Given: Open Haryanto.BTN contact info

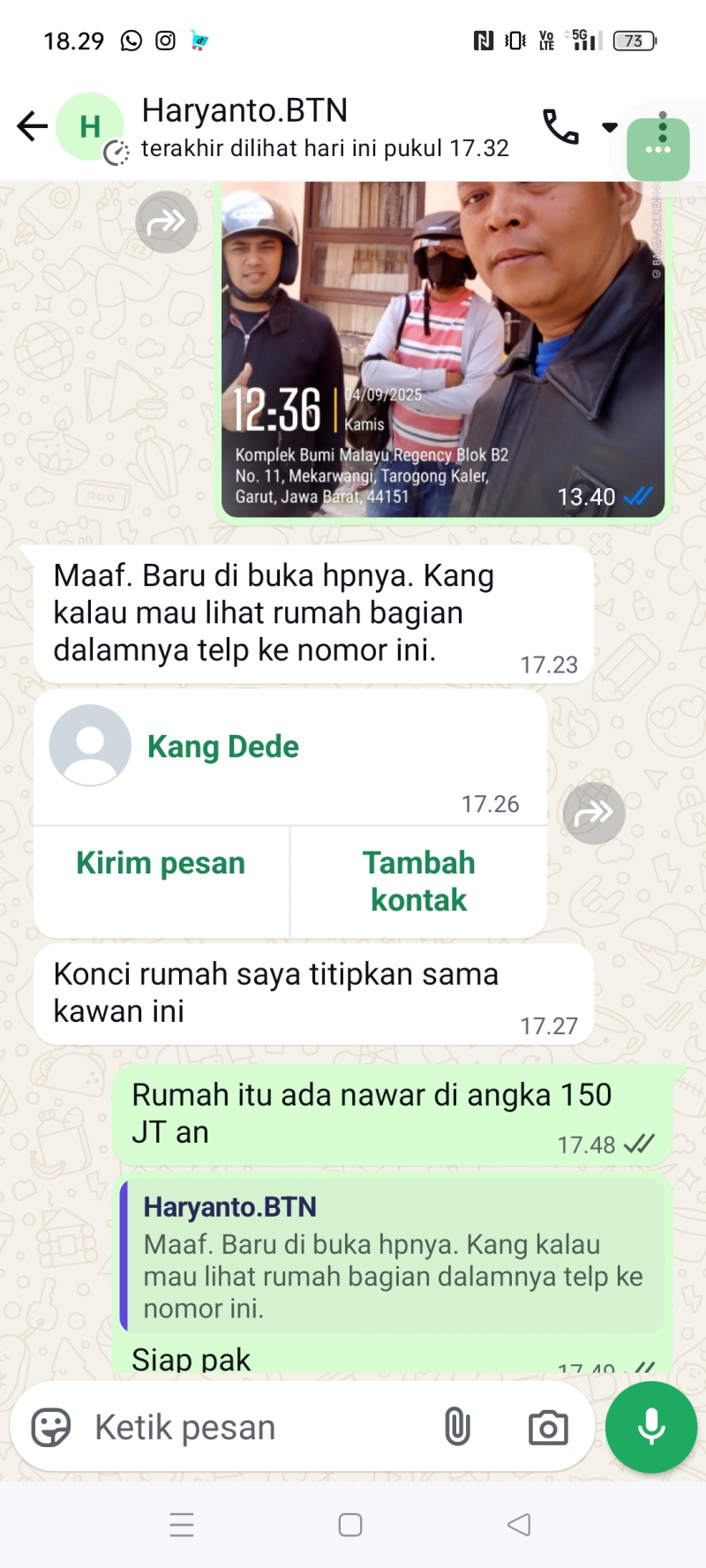Looking at the screenshot, I should coord(265,127).
